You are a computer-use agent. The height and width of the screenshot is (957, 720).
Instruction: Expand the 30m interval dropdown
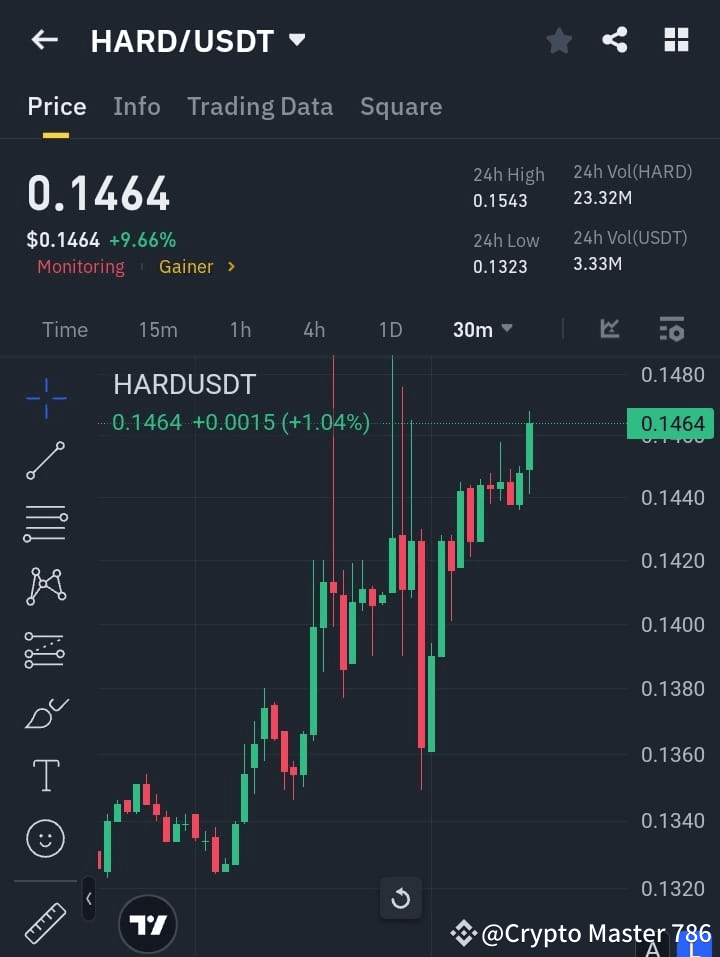point(482,329)
